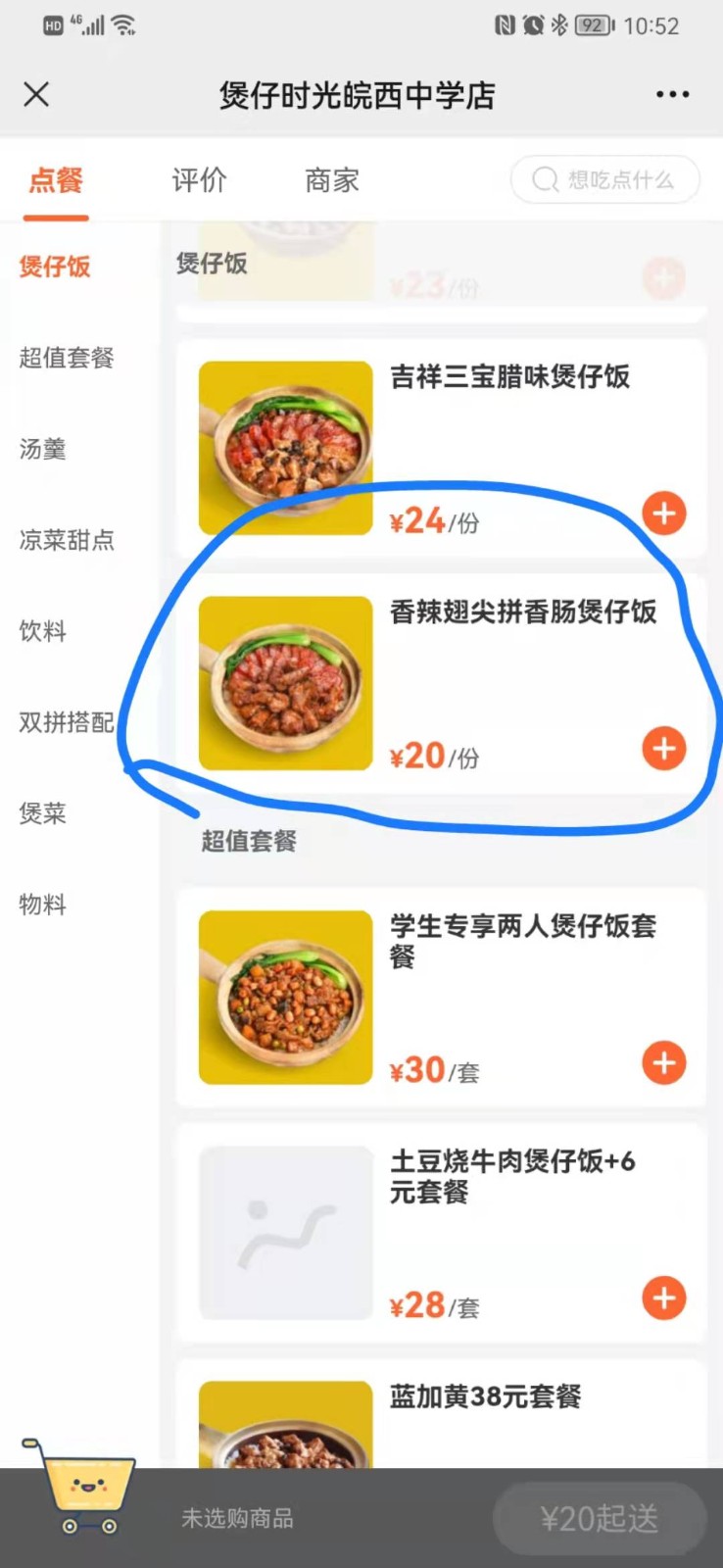Select the 煲菜 category
Viewport: 723px width, 1568px height.
pyautogui.click(x=43, y=813)
